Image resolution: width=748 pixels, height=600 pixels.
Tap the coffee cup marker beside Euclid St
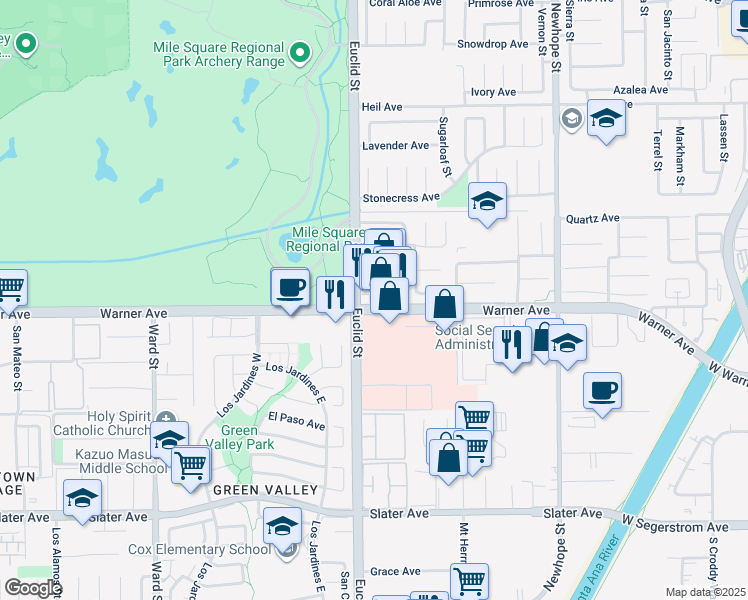point(290,288)
